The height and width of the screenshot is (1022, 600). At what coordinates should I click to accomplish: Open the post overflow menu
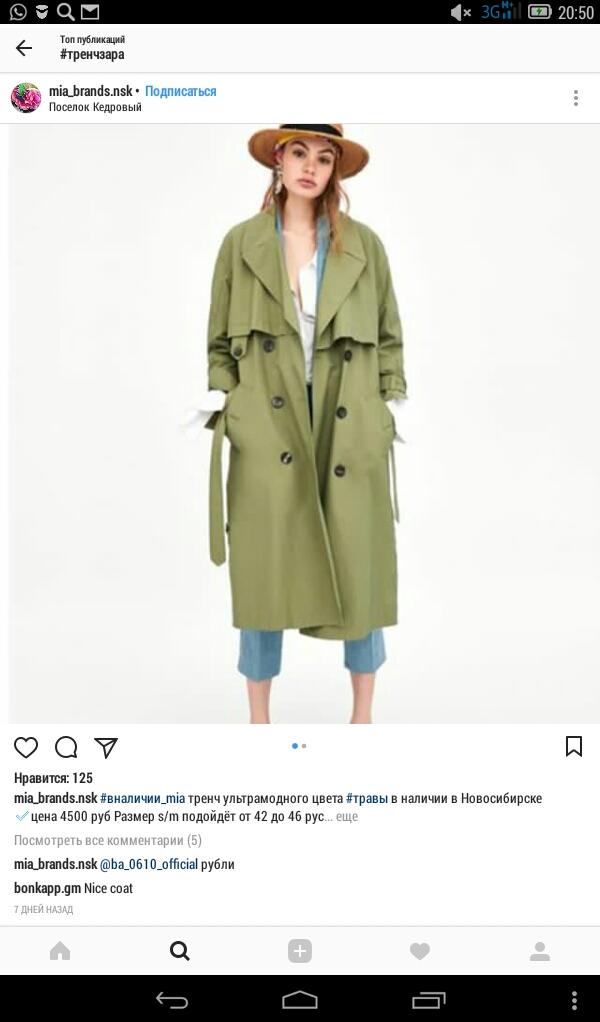click(575, 98)
